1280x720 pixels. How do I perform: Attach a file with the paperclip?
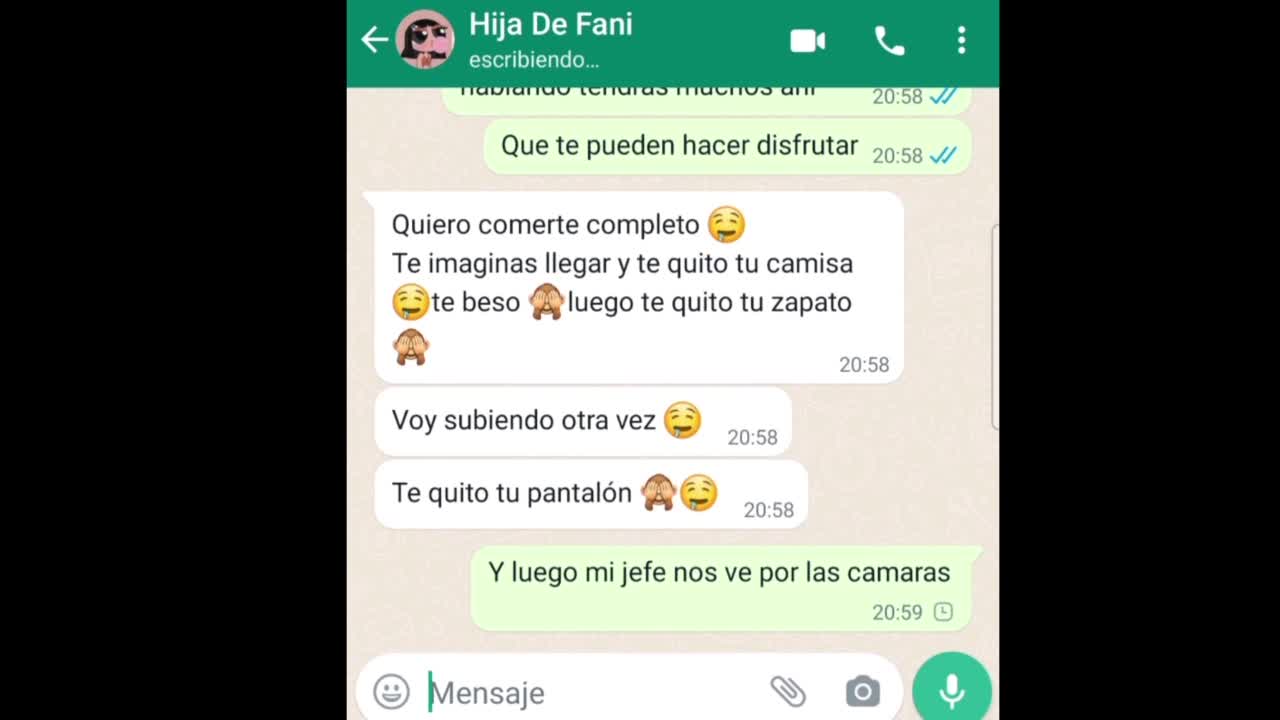(x=788, y=691)
